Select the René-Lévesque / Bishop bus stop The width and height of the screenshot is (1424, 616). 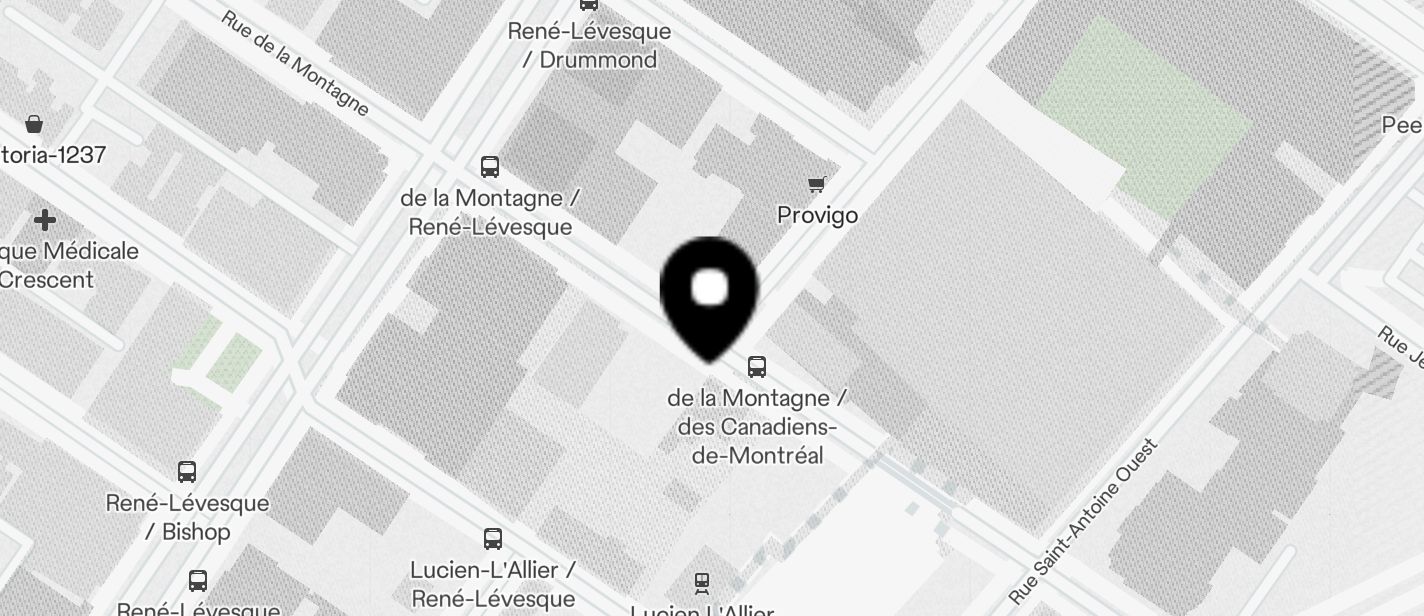tap(187, 472)
